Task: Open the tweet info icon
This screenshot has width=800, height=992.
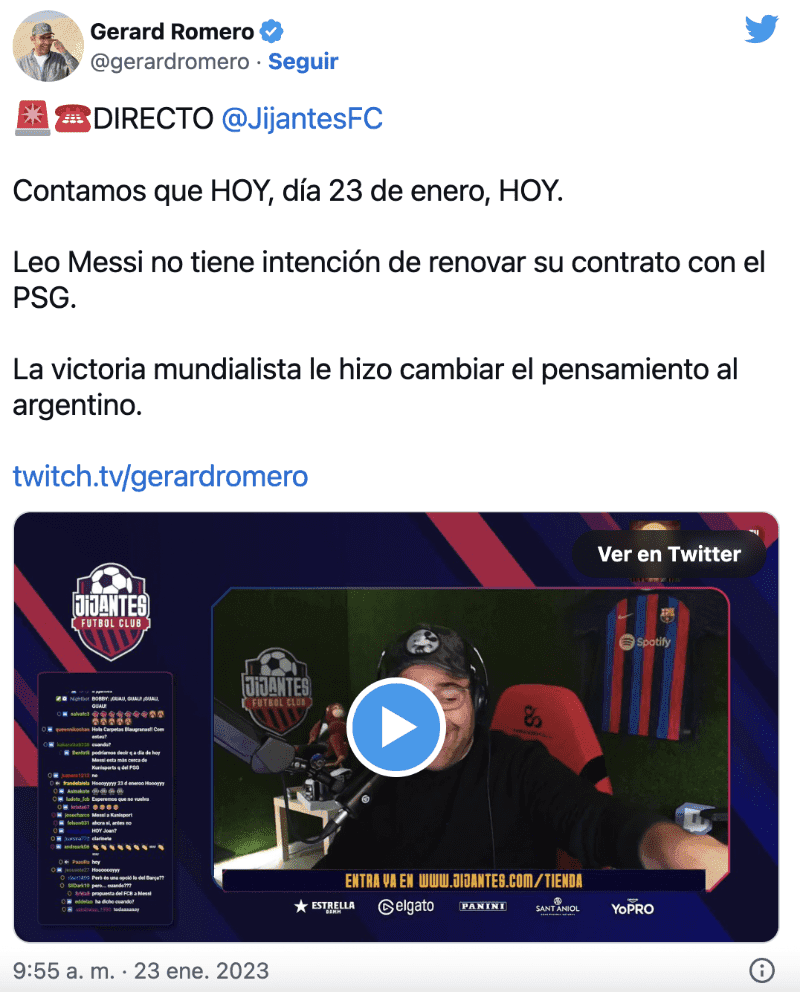Action: click(x=761, y=970)
